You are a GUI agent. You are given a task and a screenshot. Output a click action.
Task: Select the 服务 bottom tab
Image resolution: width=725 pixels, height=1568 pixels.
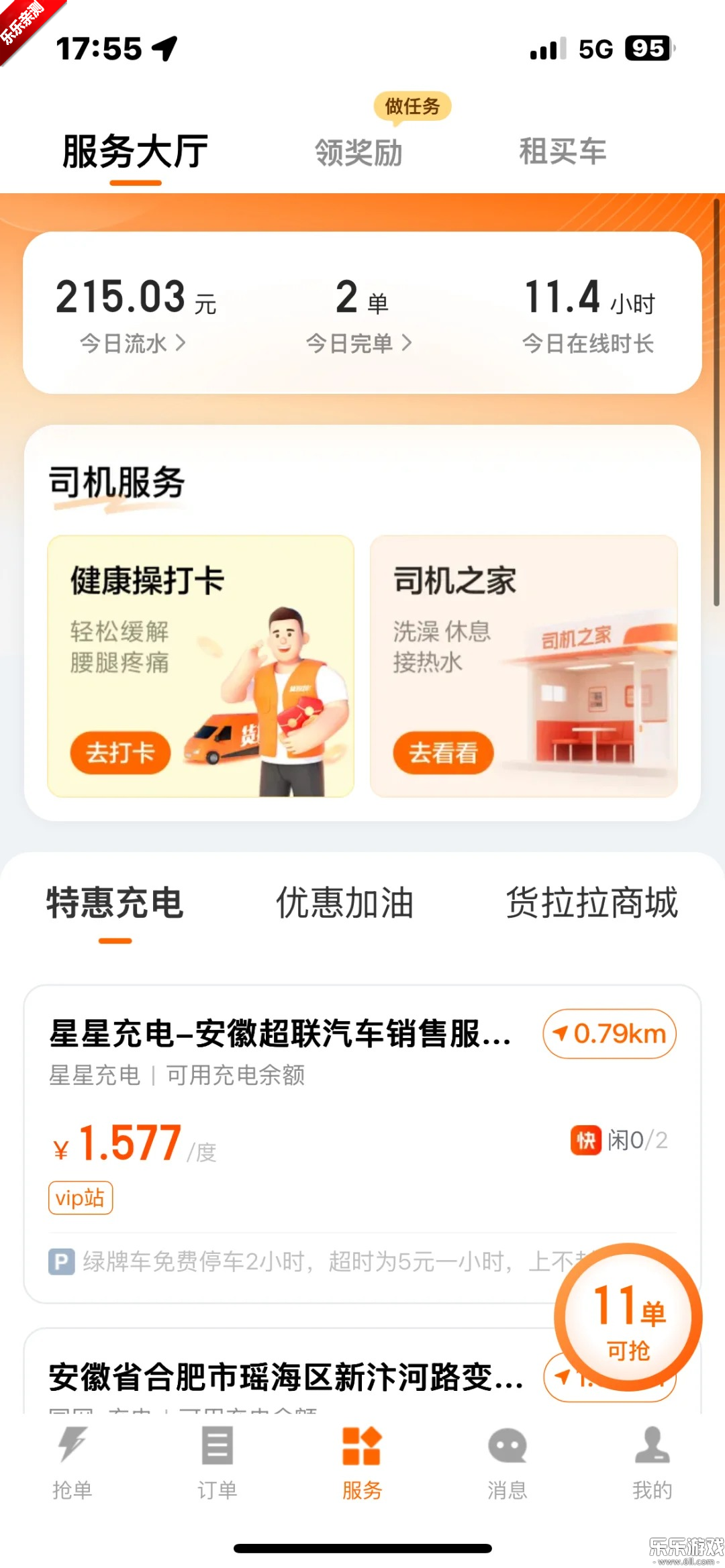[362, 1463]
